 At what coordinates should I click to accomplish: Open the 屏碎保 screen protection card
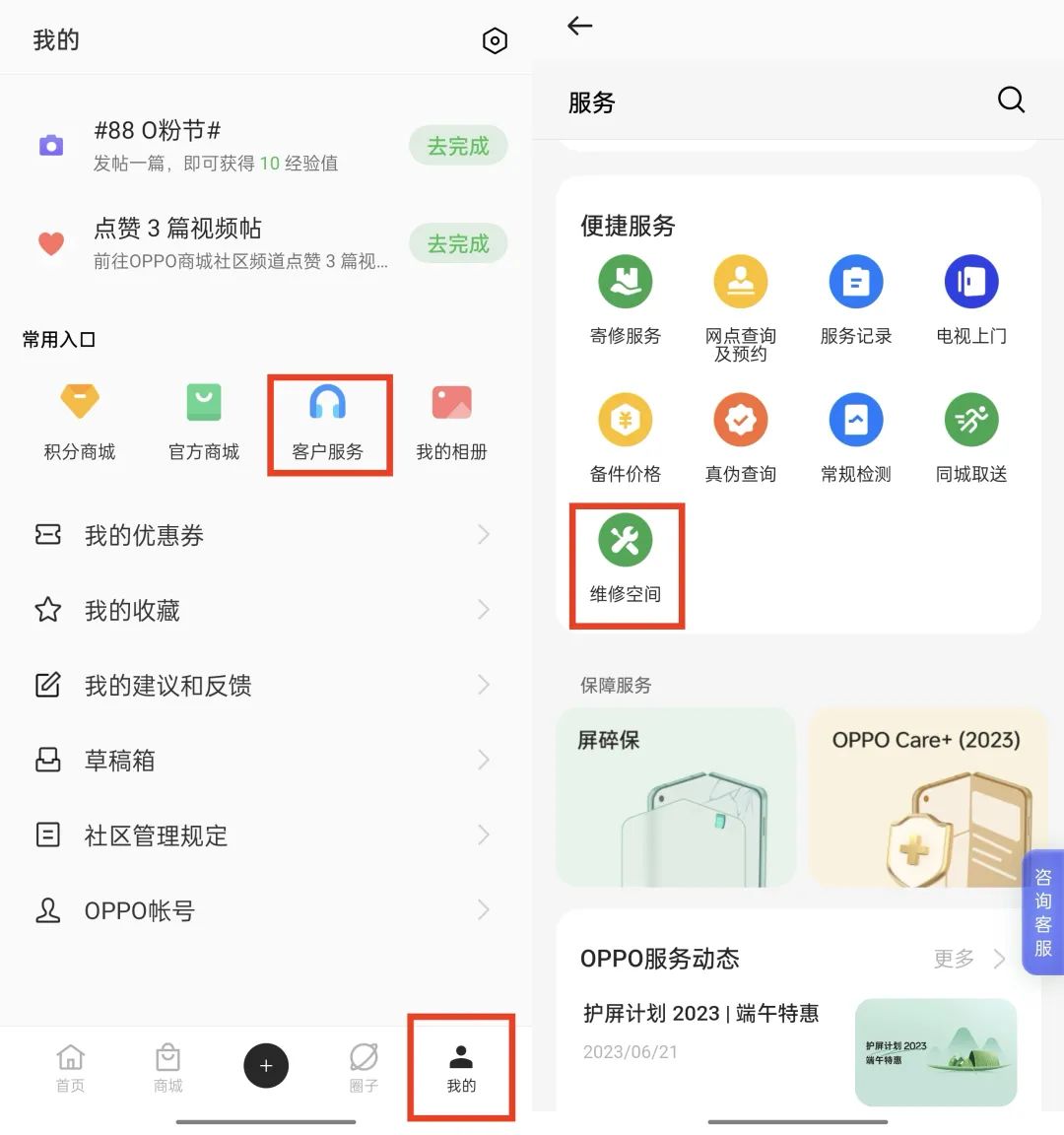point(676,798)
